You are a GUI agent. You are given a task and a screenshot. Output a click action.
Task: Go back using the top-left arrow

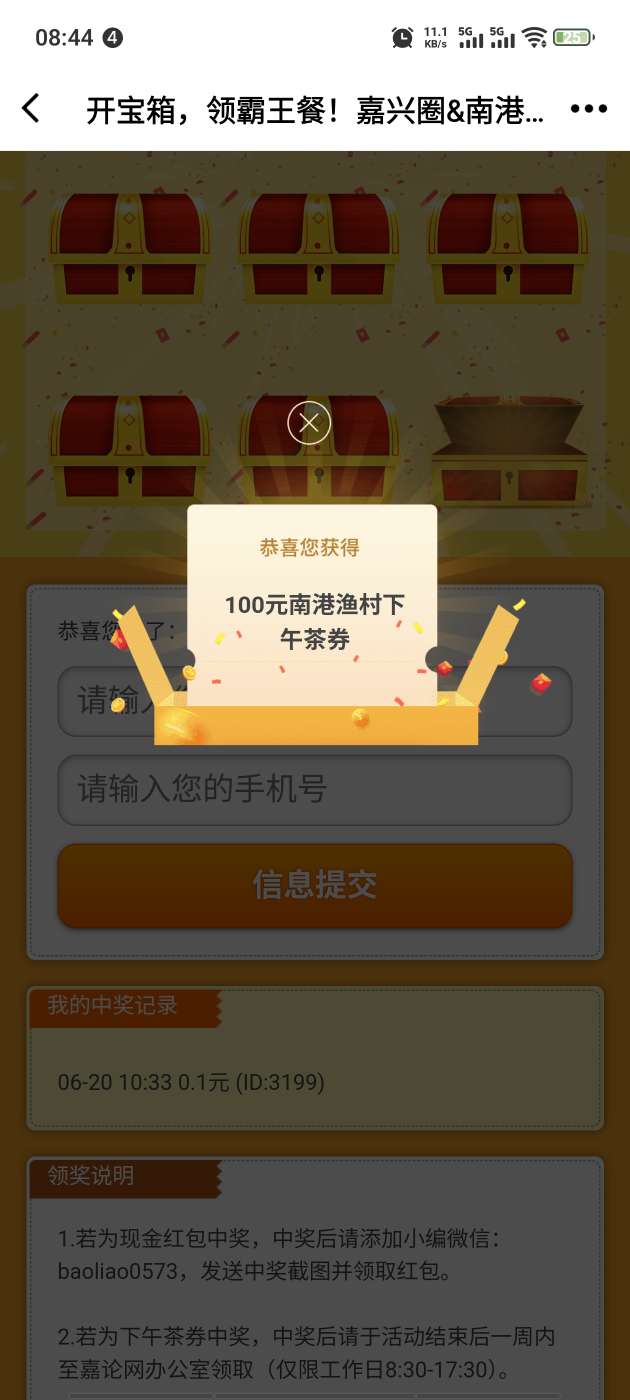(x=32, y=109)
